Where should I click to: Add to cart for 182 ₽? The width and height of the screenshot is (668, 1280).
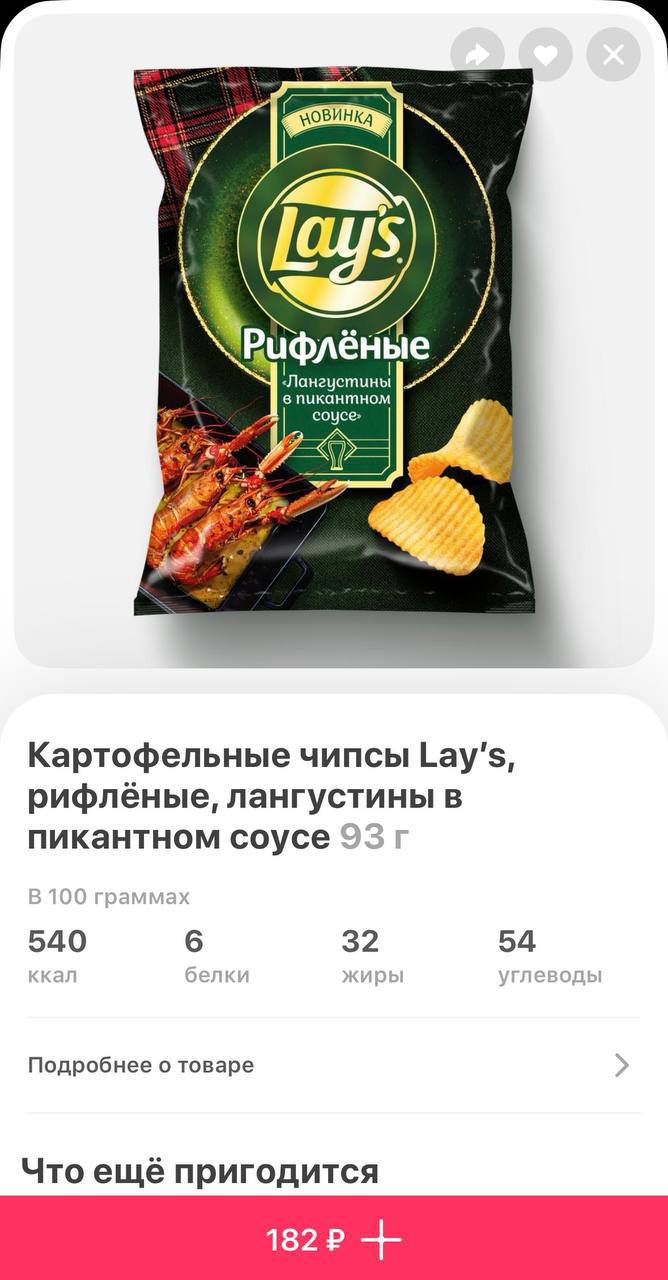coord(334,1240)
